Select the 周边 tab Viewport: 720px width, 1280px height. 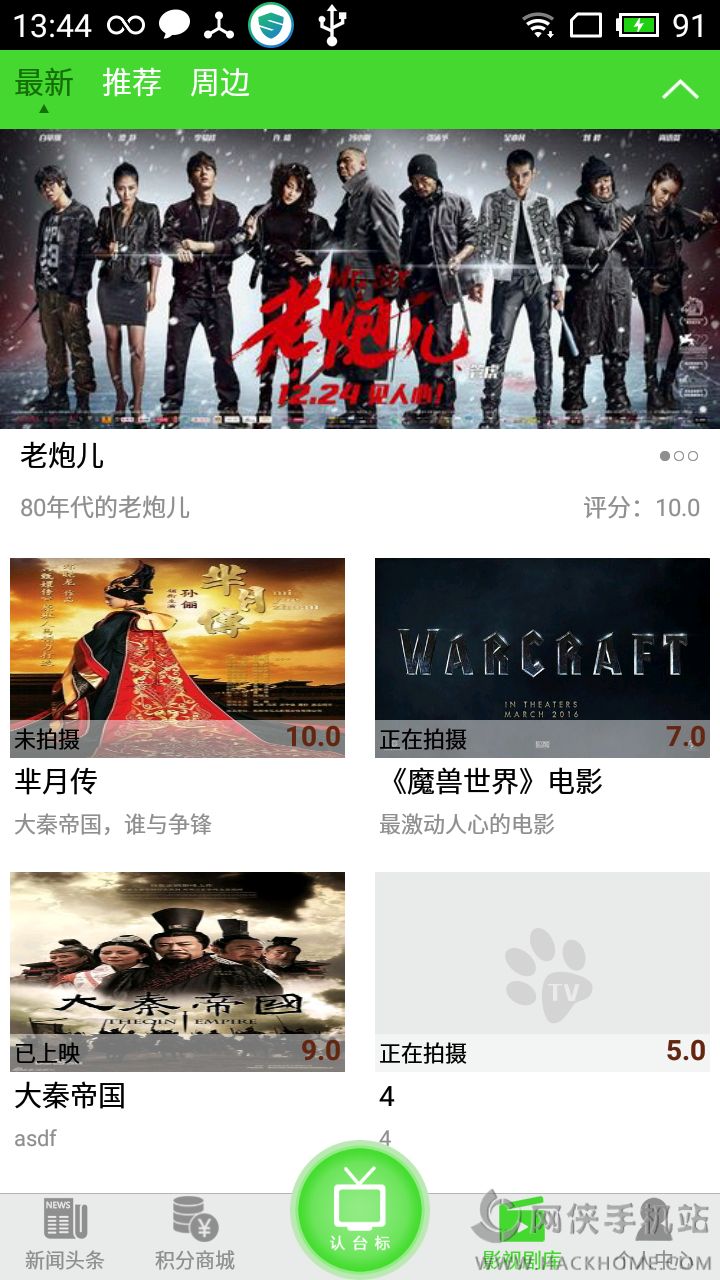pos(220,83)
